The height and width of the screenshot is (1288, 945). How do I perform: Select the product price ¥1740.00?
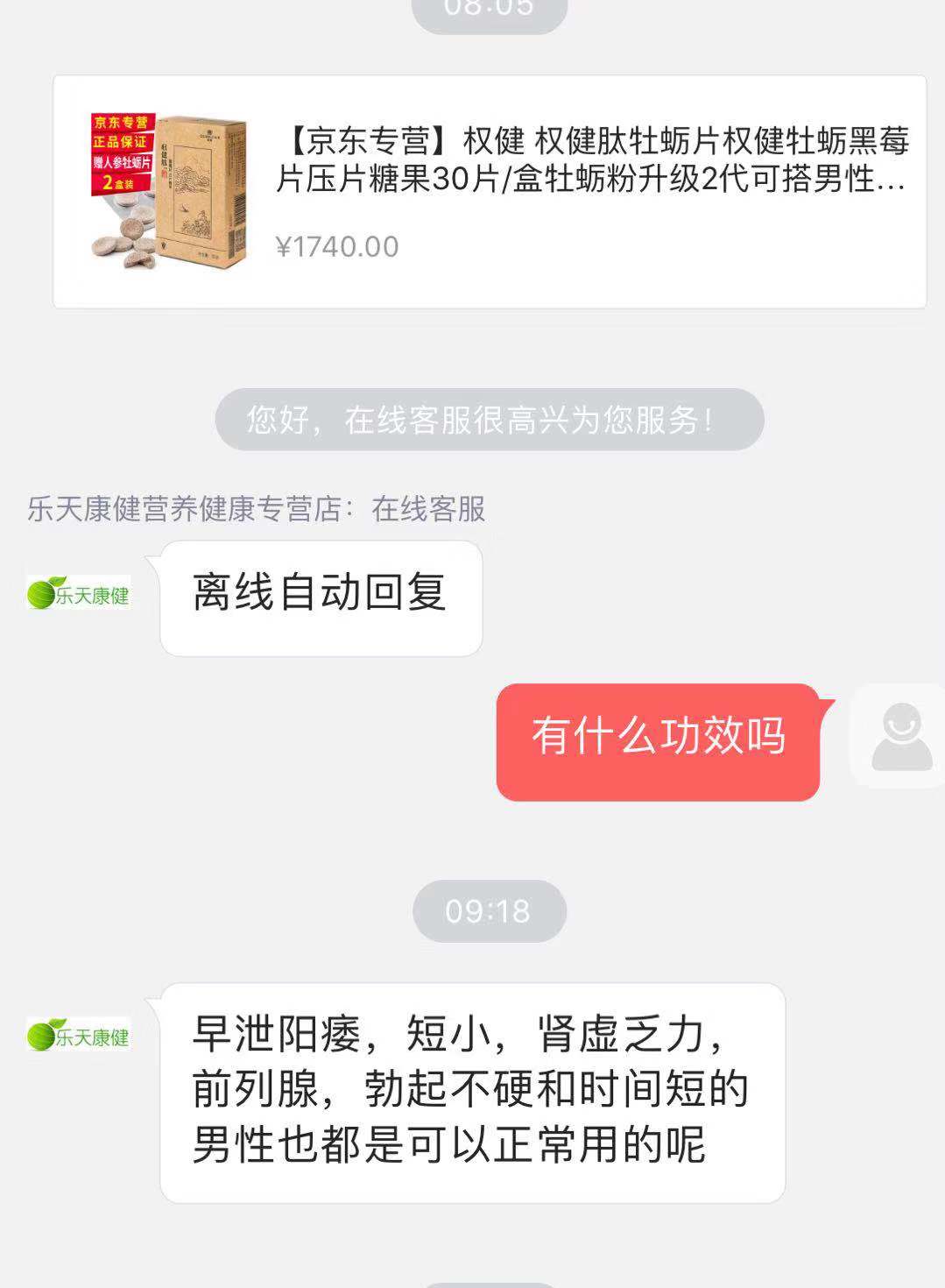click(337, 245)
